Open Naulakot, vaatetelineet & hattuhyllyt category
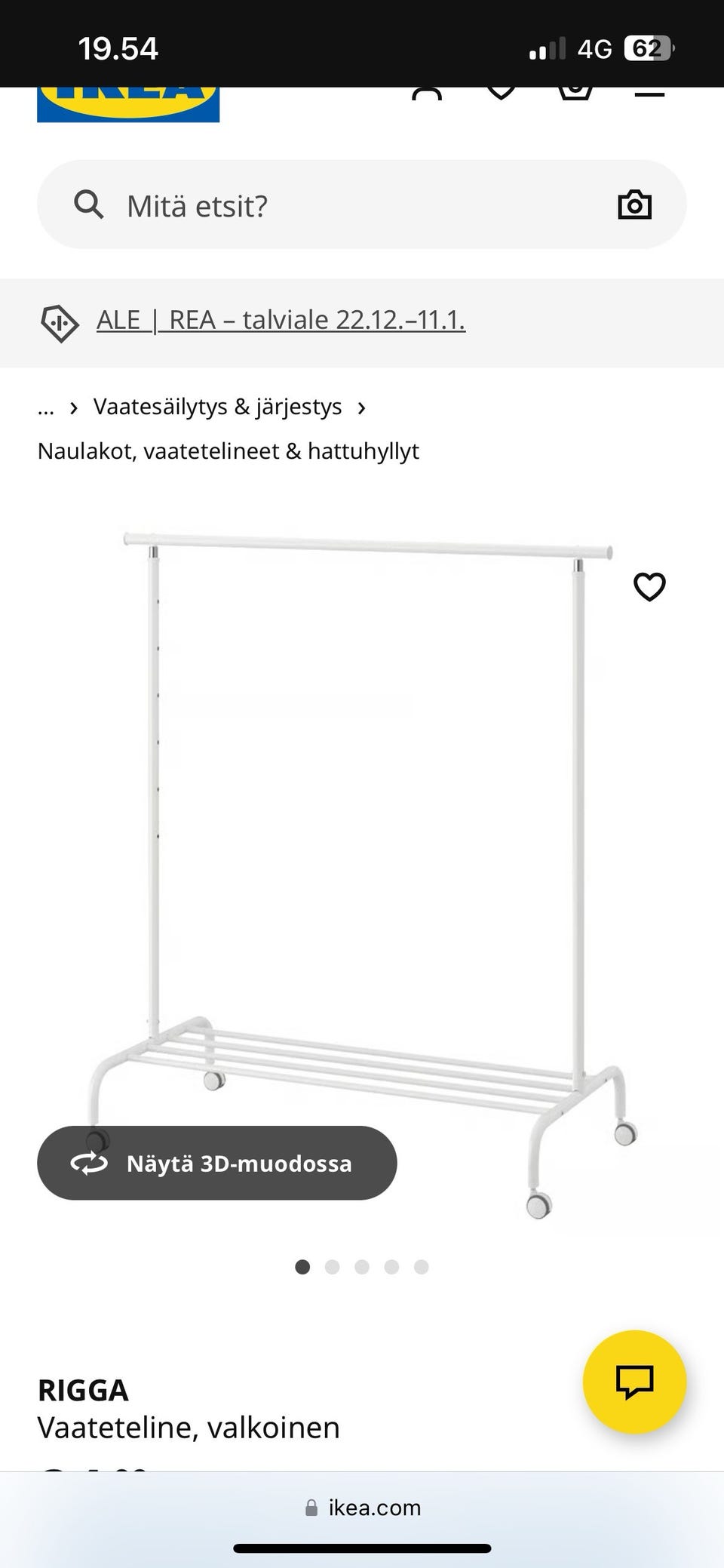The width and height of the screenshot is (724, 1568). (228, 451)
